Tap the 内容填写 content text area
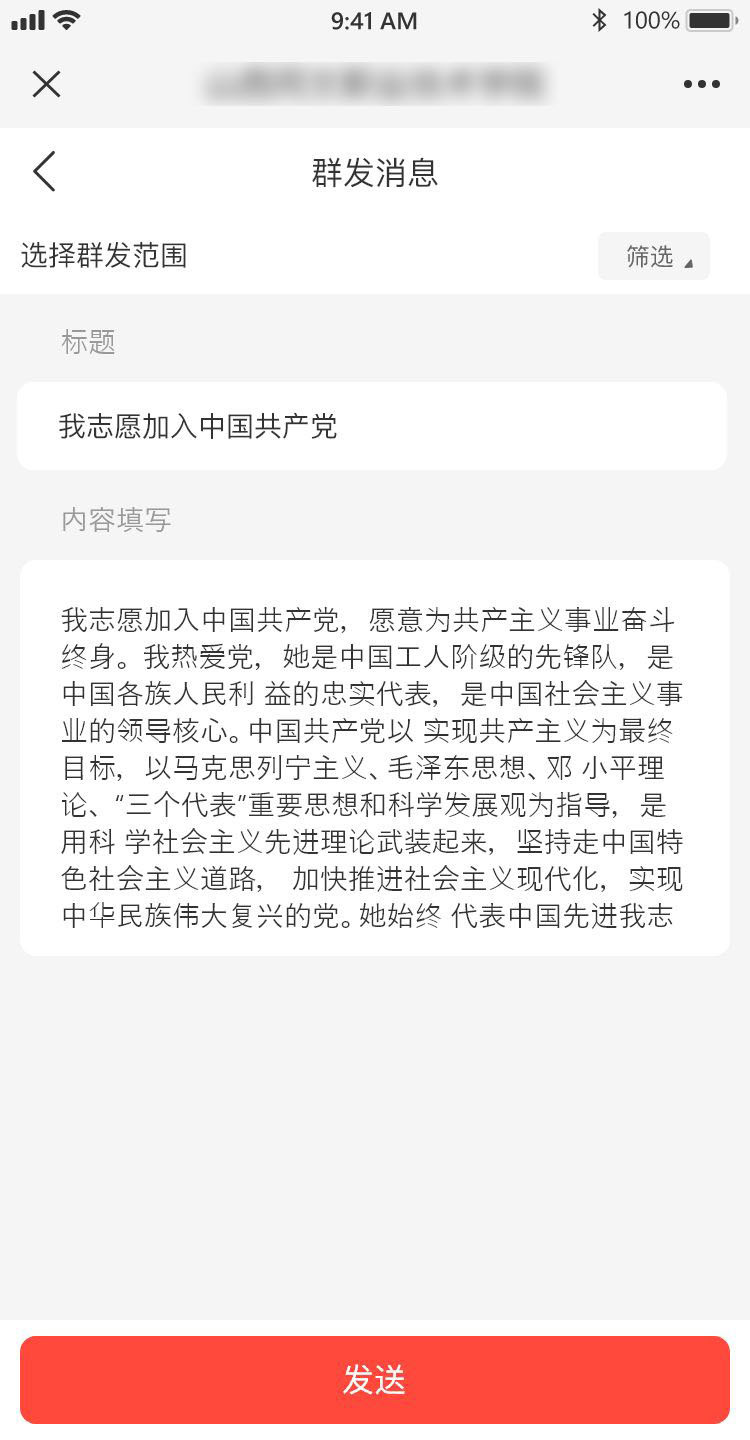 coord(374,758)
